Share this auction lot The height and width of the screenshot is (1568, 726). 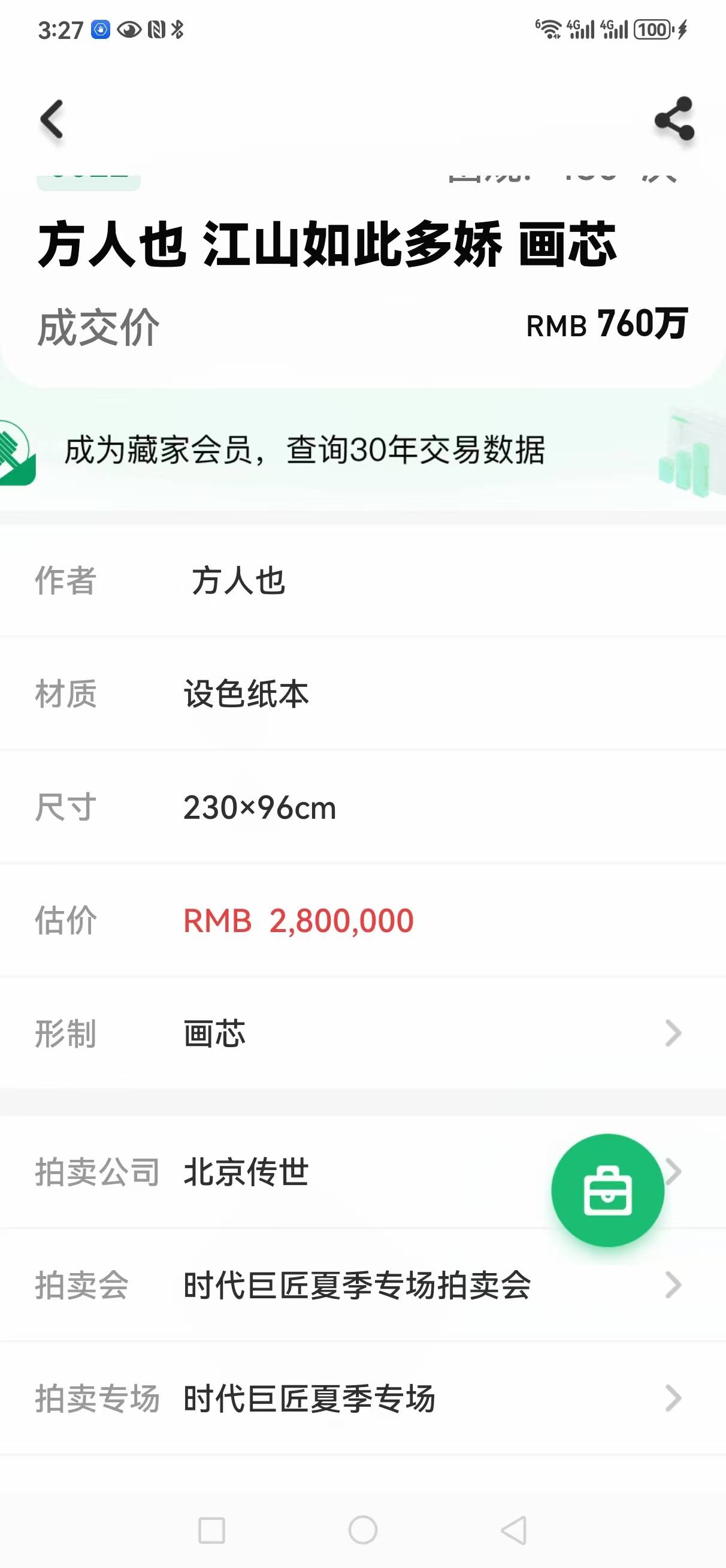(x=674, y=119)
